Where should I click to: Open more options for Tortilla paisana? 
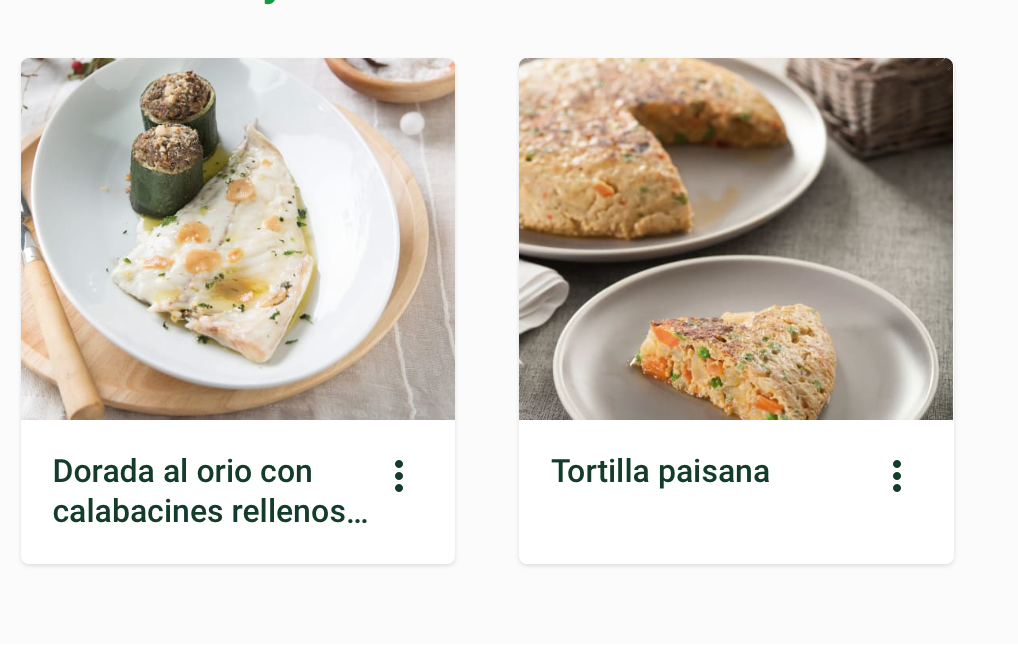pos(897,476)
